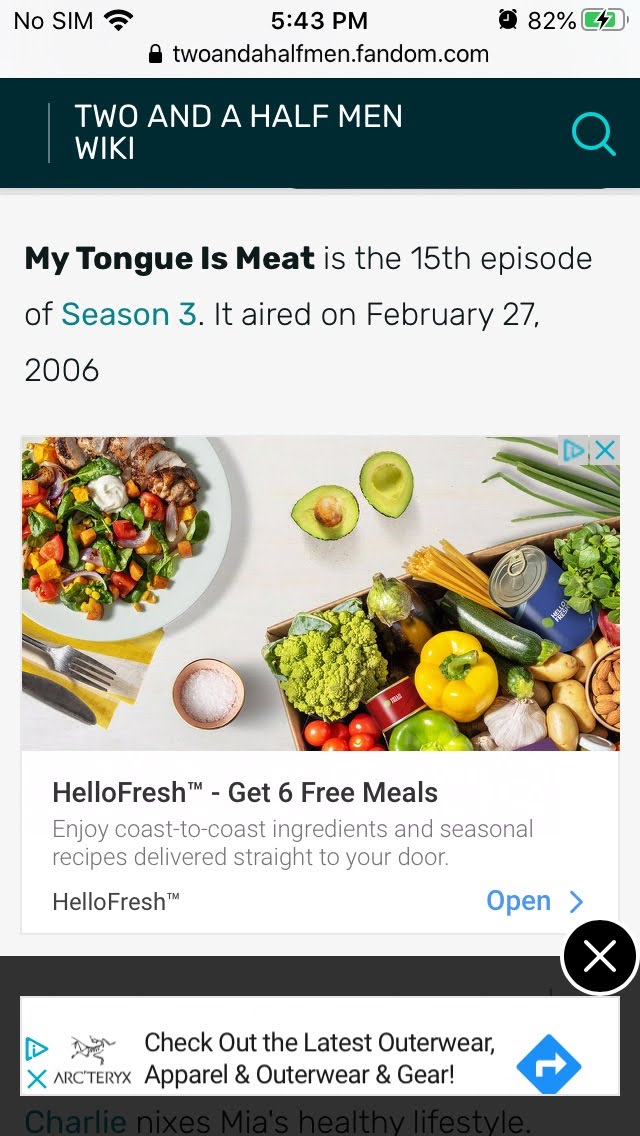
Task: Tap the Arc'teryx ad blue arrow
Action: click(x=548, y=1064)
